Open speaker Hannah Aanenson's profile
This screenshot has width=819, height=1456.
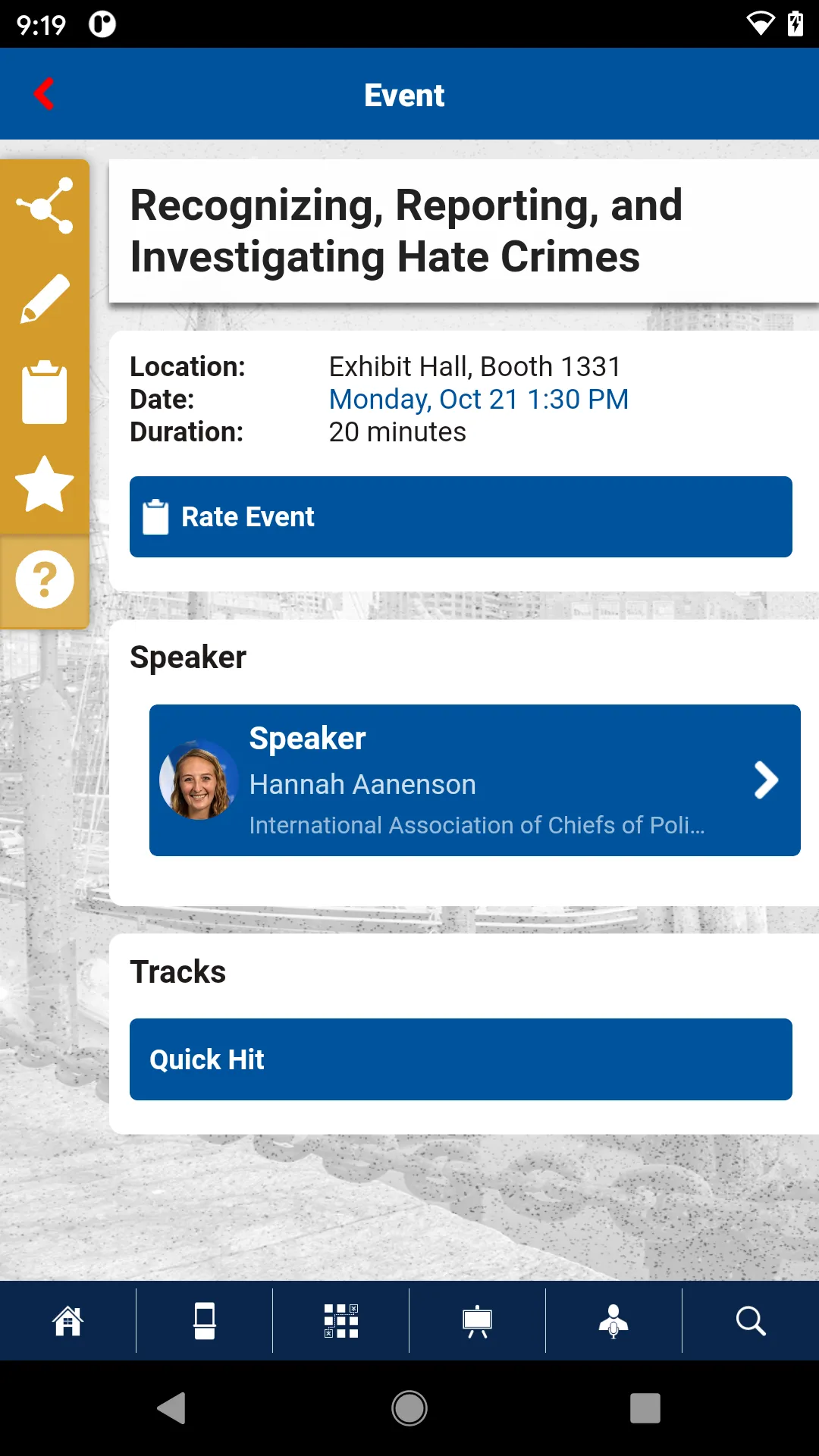[x=475, y=780]
